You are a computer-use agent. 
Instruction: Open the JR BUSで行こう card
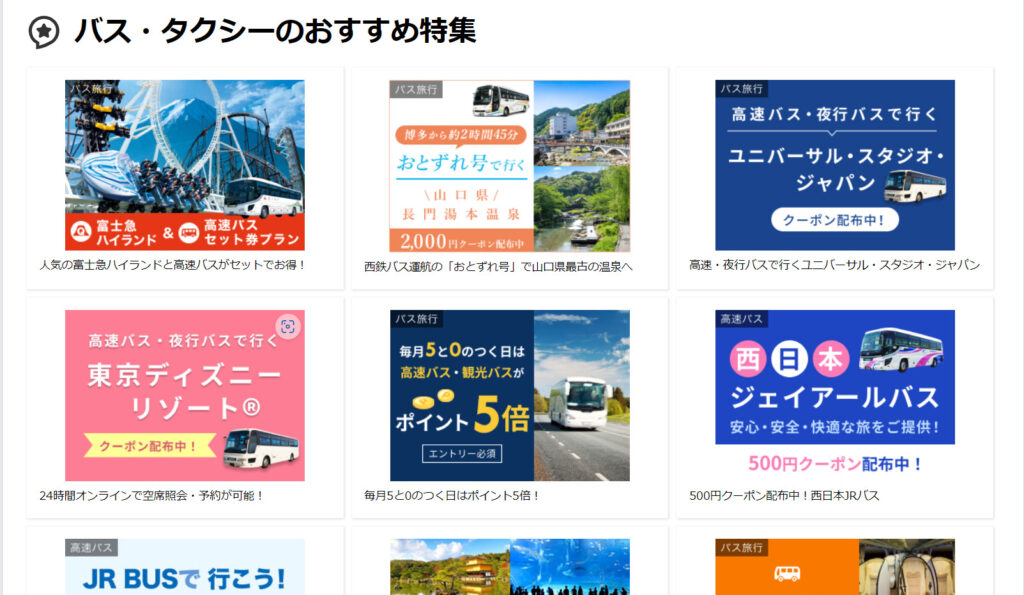coord(185,570)
